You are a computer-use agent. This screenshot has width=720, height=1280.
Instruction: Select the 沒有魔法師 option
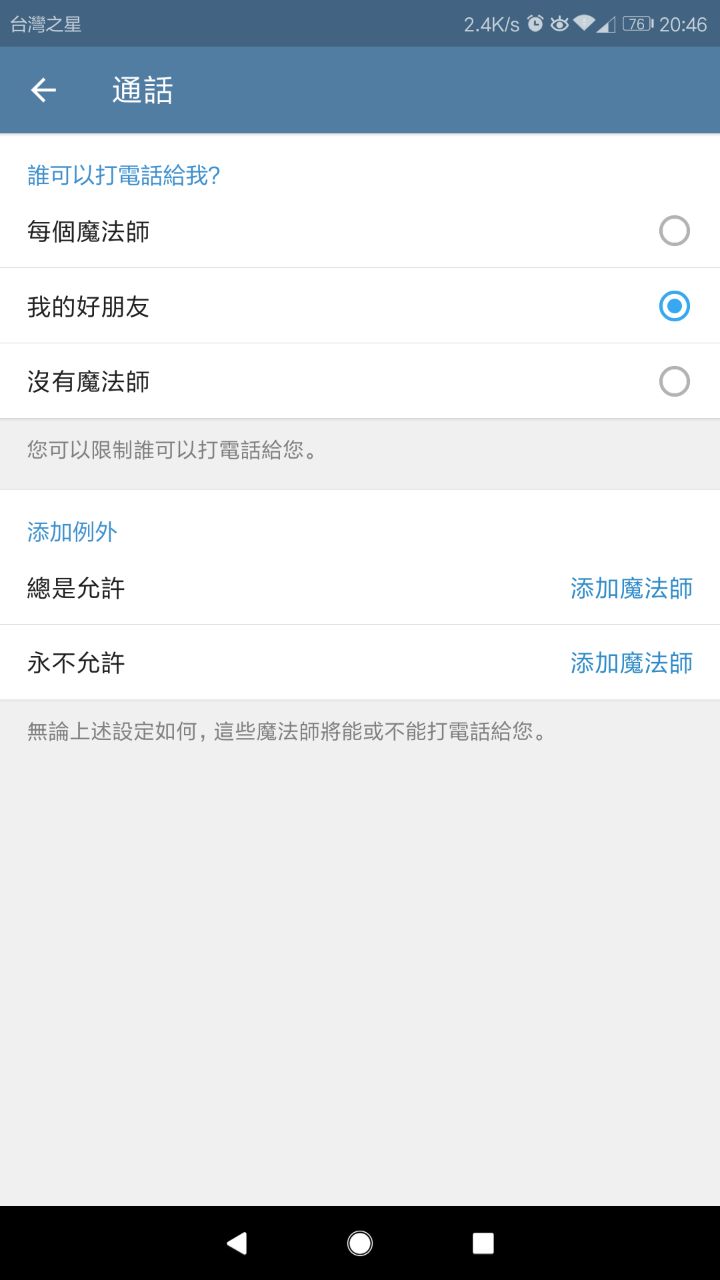[674, 381]
